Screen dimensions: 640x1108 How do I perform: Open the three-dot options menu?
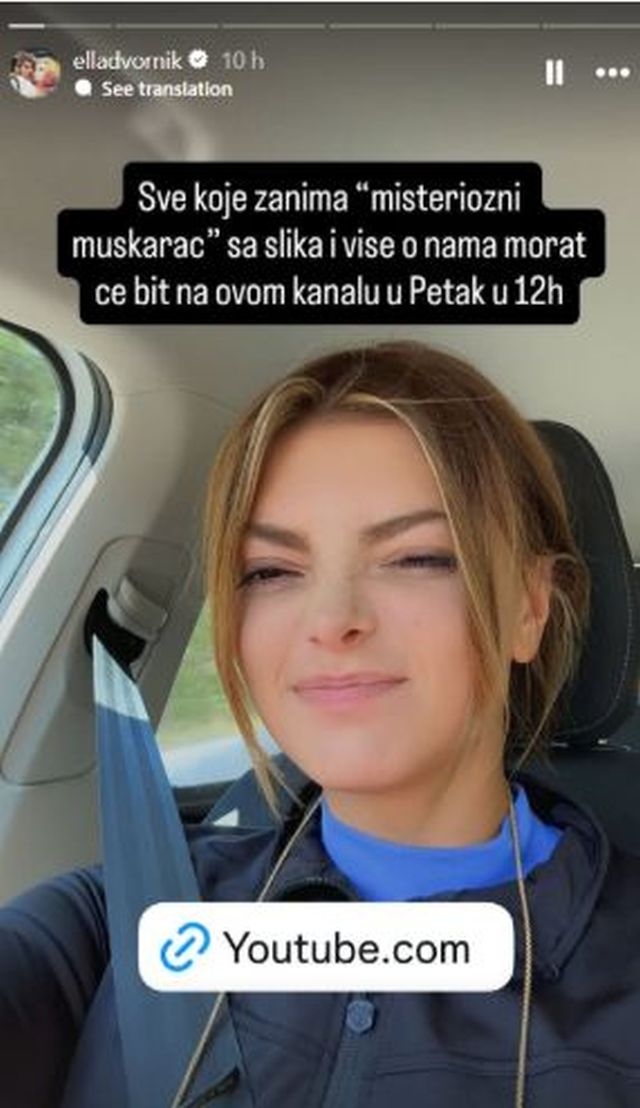(x=612, y=72)
